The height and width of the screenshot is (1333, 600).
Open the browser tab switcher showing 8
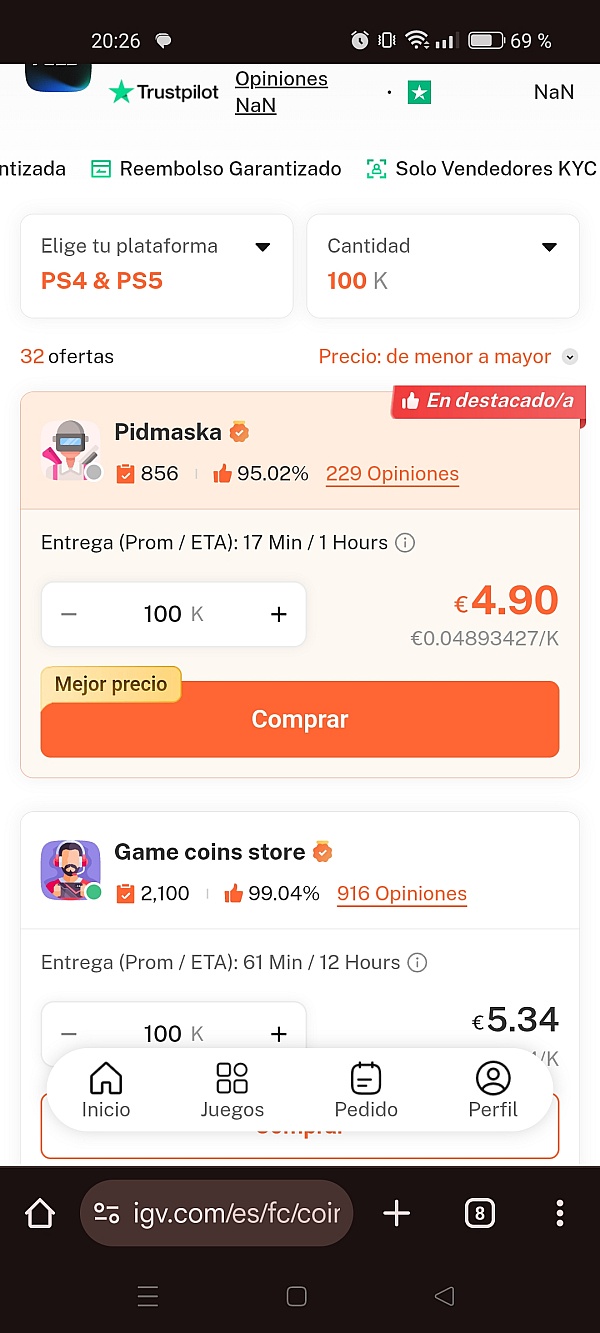[x=480, y=1214]
